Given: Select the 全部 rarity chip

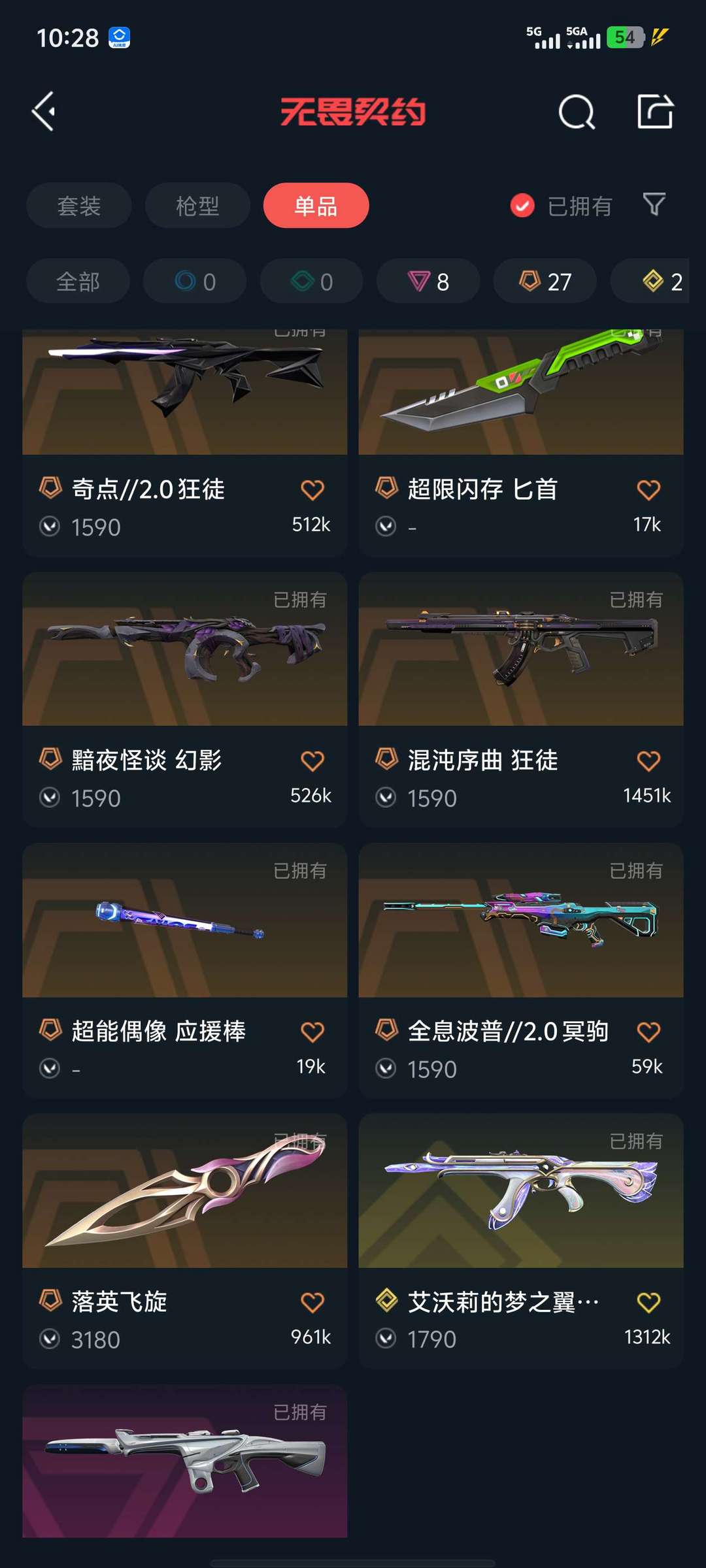Looking at the screenshot, I should (78, 282).
